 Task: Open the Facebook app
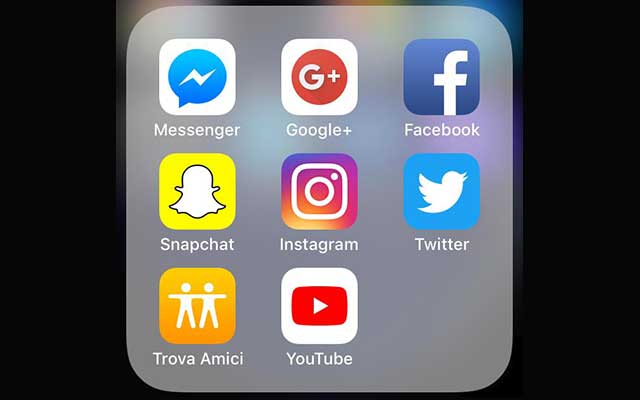[x=441, y=77]
